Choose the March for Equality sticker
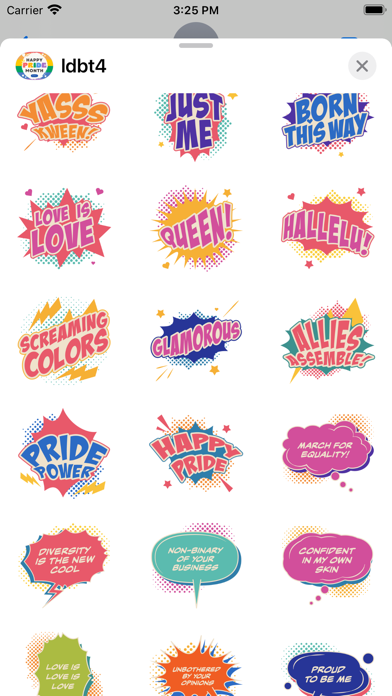 [328, 453]
